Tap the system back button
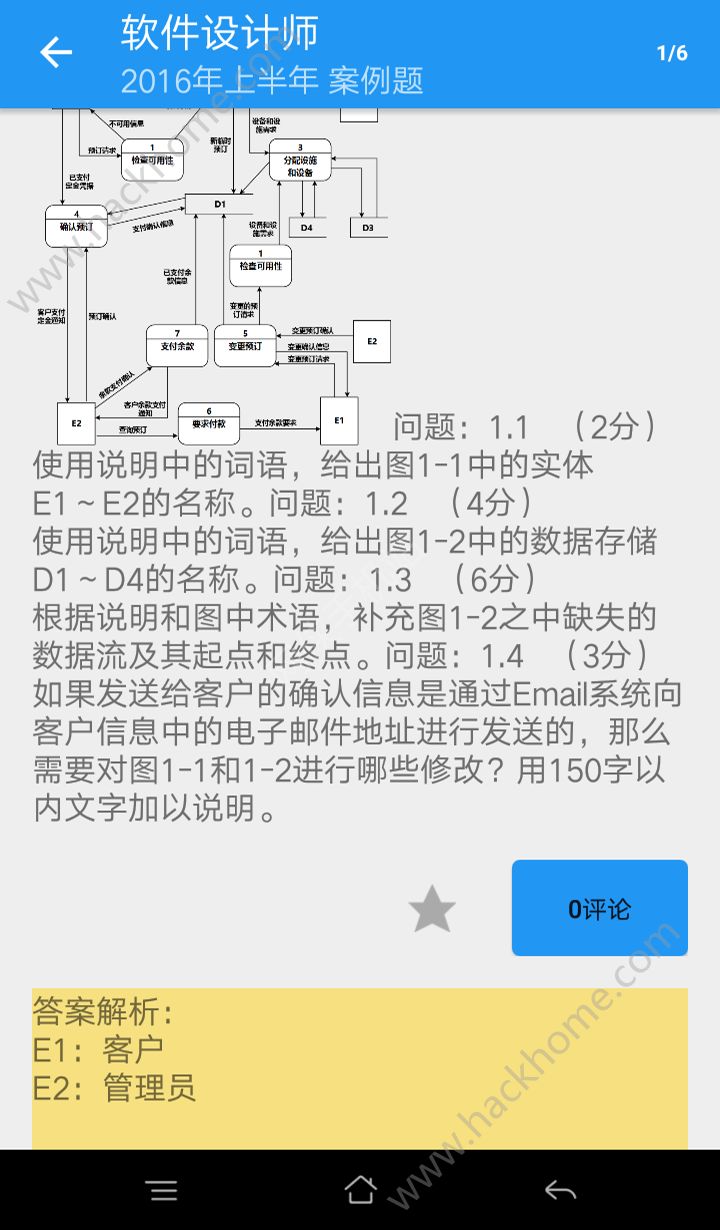 (x=560, y=1189)
